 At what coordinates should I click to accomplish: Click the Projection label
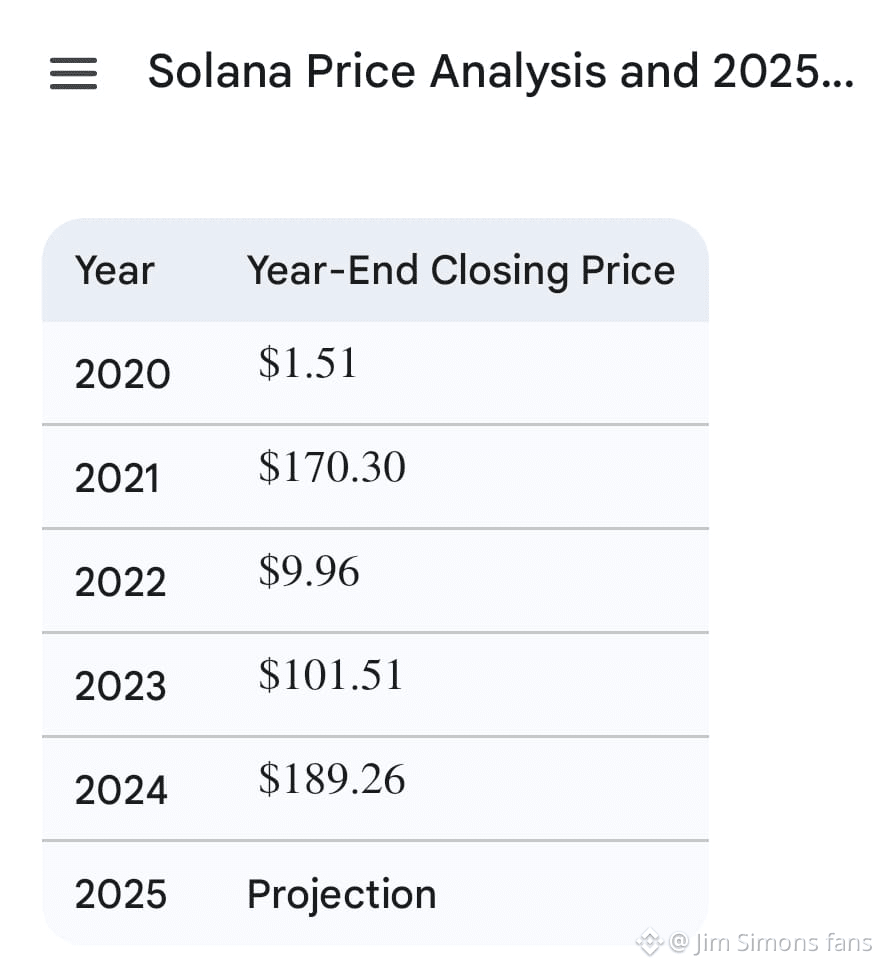click(x=340, y=894)
